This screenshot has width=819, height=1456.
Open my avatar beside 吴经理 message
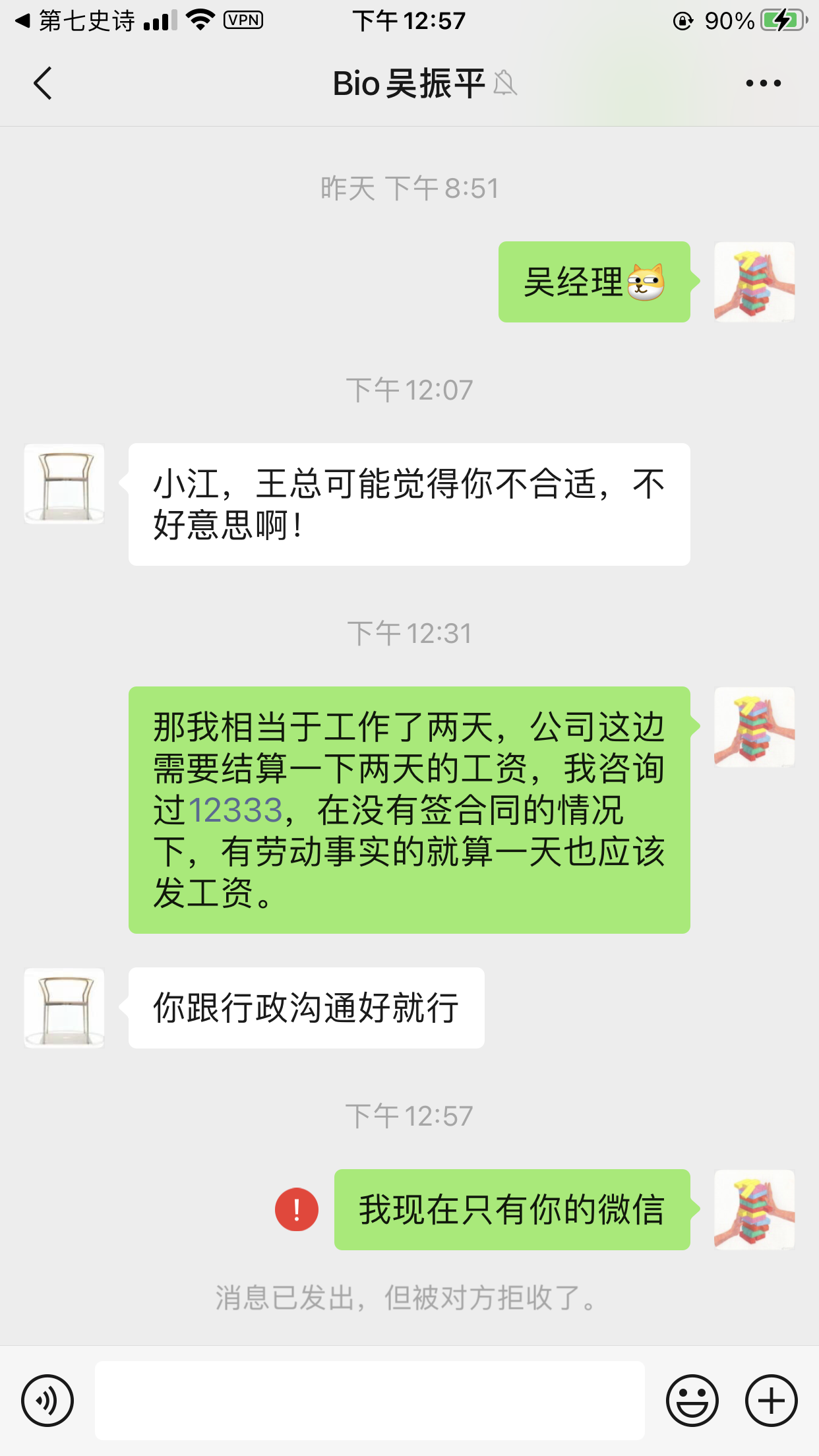click(754, 282)
